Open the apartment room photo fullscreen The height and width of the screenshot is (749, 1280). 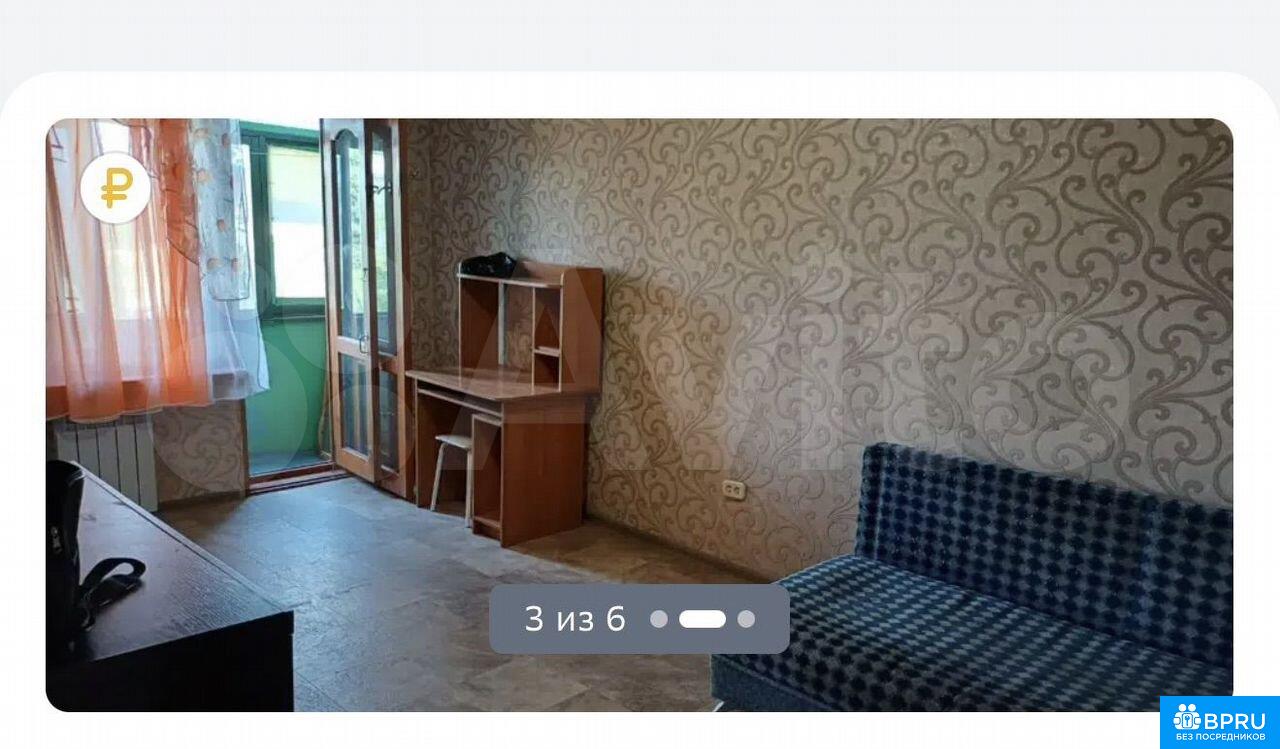click(640, 380)
